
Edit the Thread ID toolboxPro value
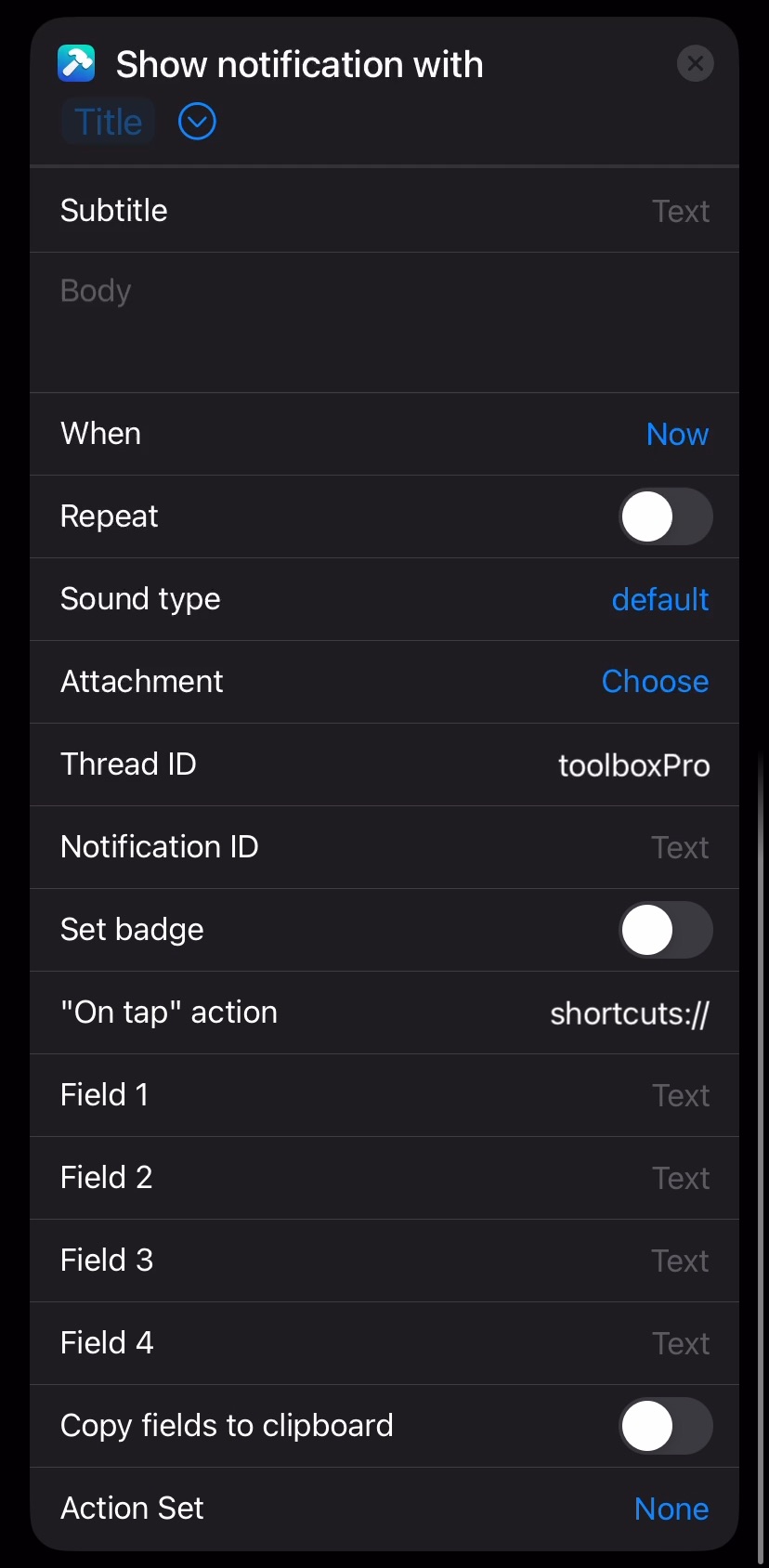(x=633, y=764)
